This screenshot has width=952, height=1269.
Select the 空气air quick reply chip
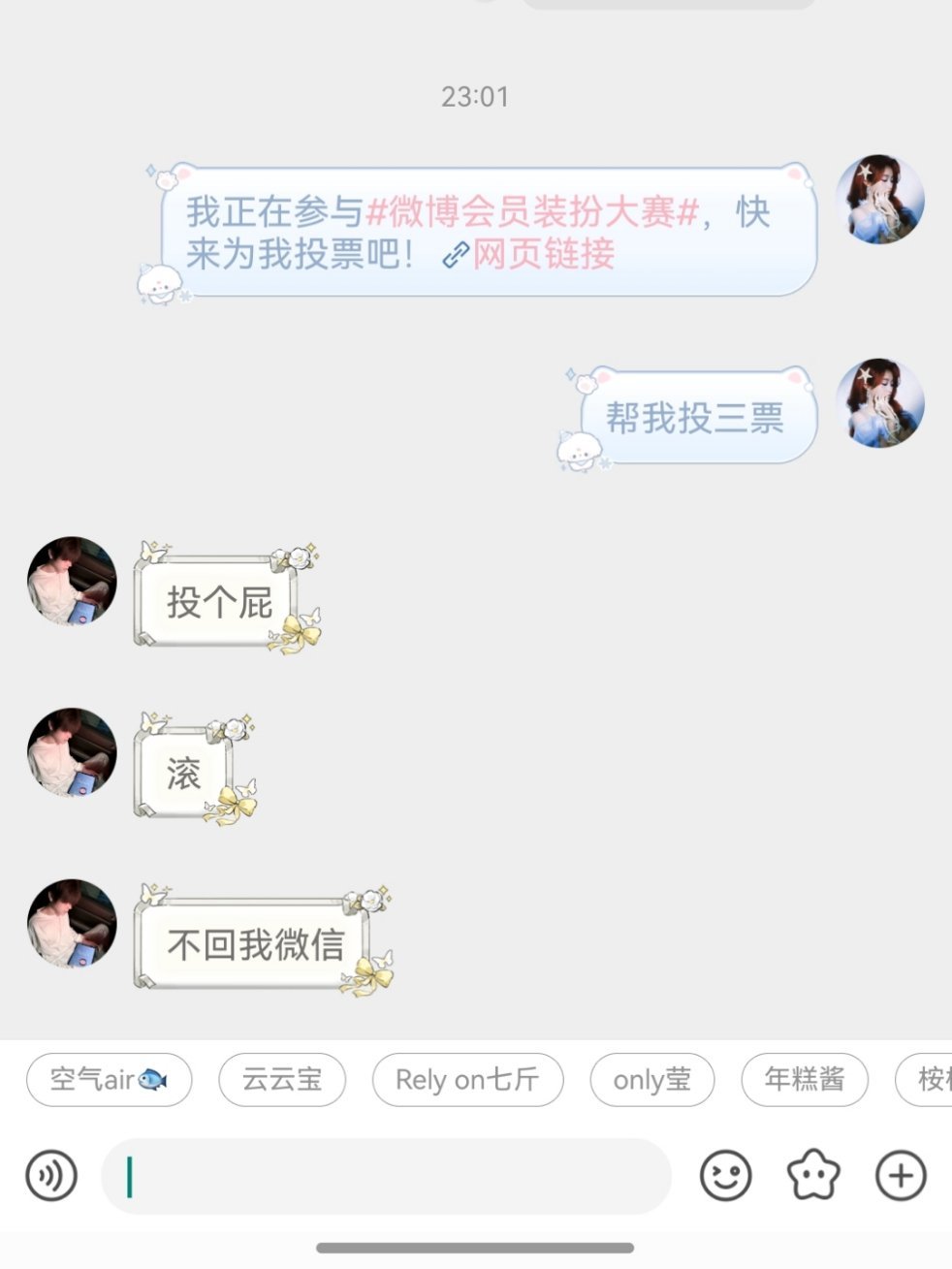pyautogui.click(x=109, y=1079)
